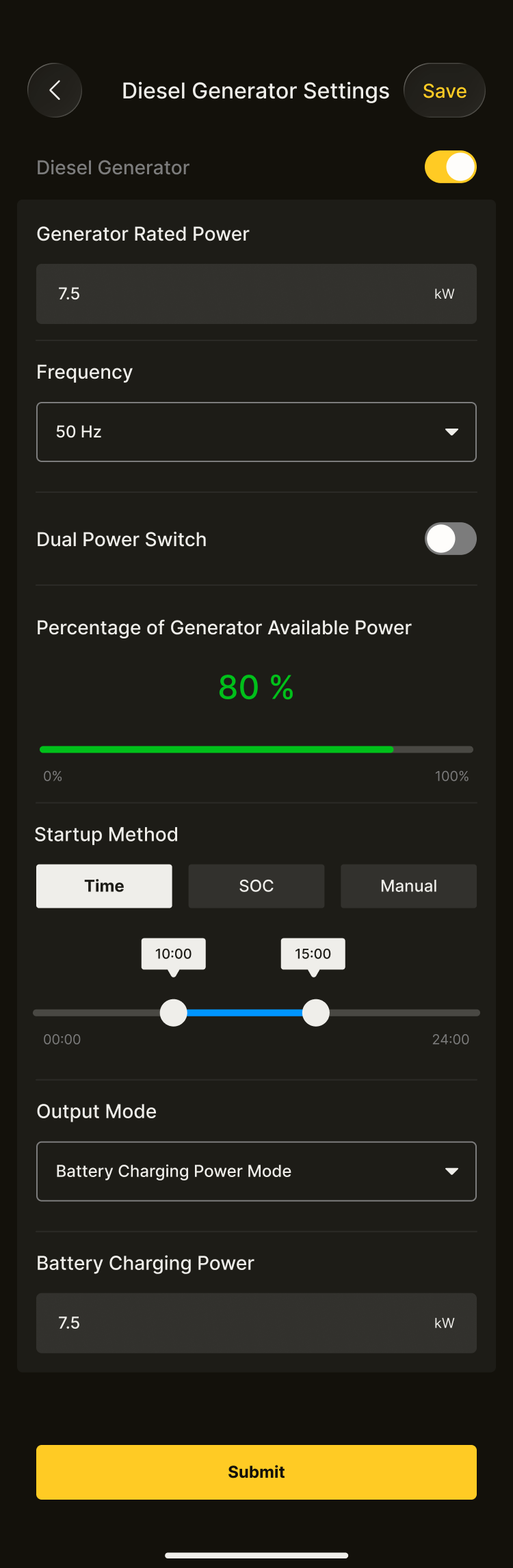Choose Manual startup method

408,886
